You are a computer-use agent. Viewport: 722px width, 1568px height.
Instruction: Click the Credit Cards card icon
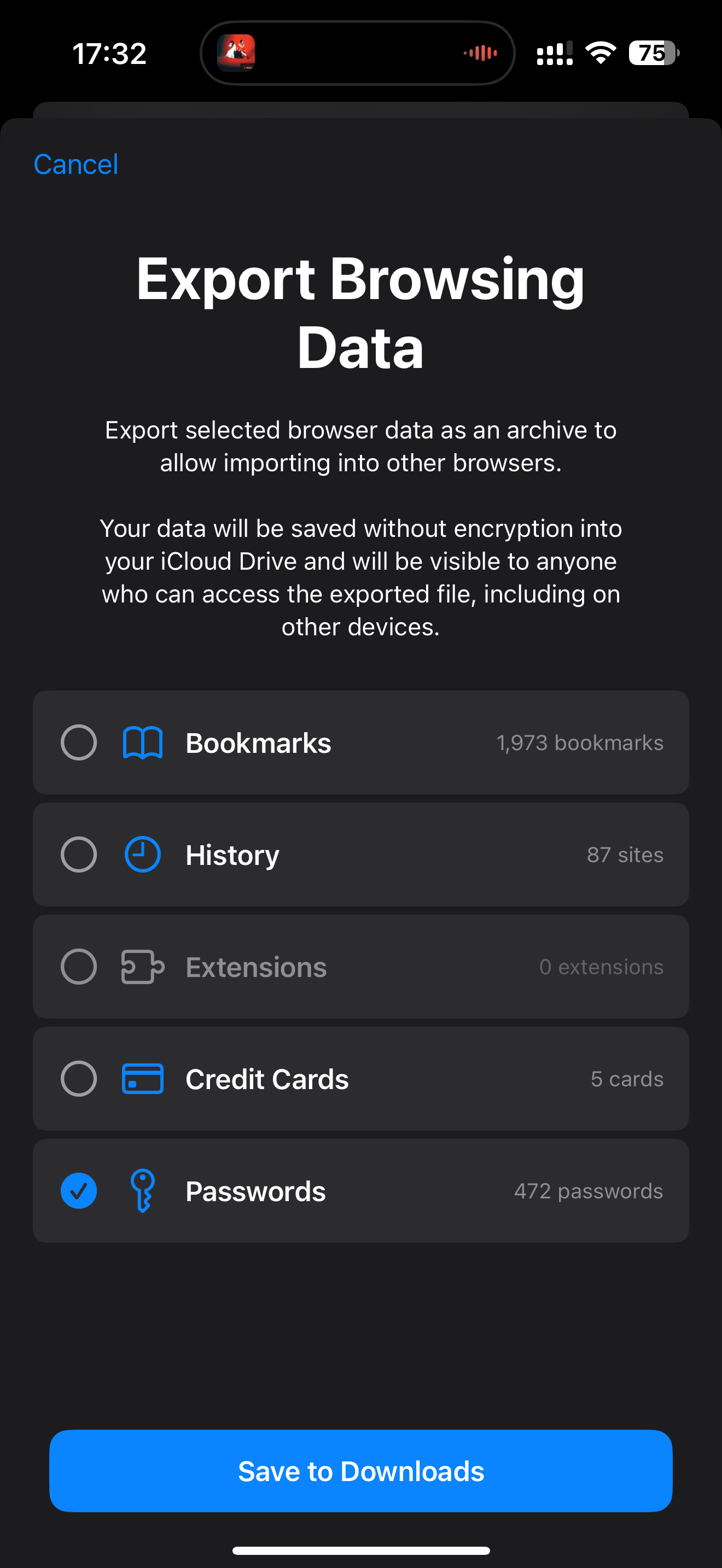click(142, 1078)
